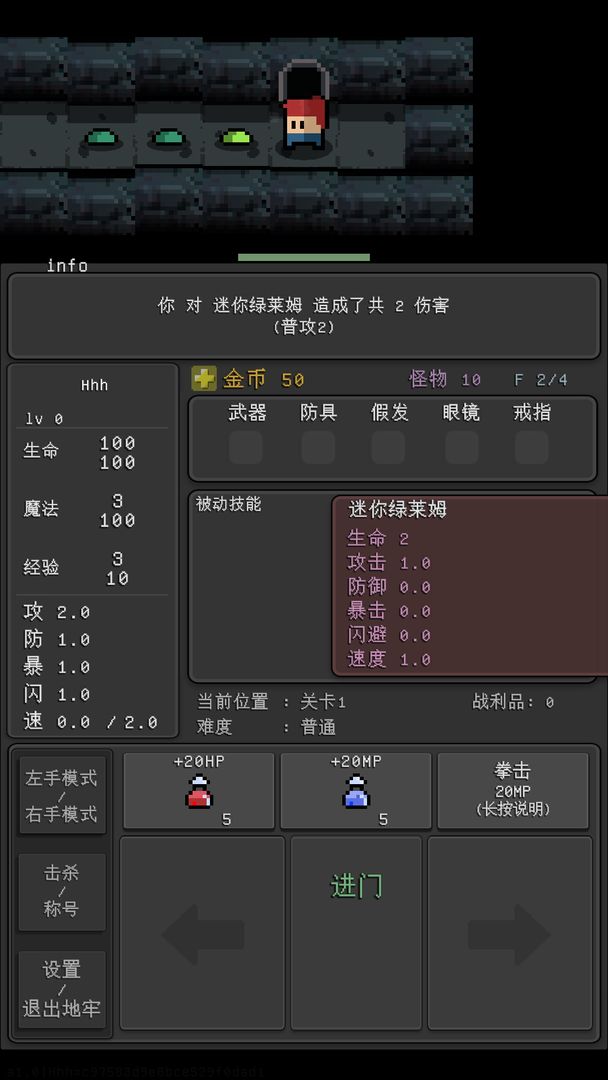Viewport: 608px width, 1080px height.
Task: Activate the 拳击 punch skill
Action: 512,791
